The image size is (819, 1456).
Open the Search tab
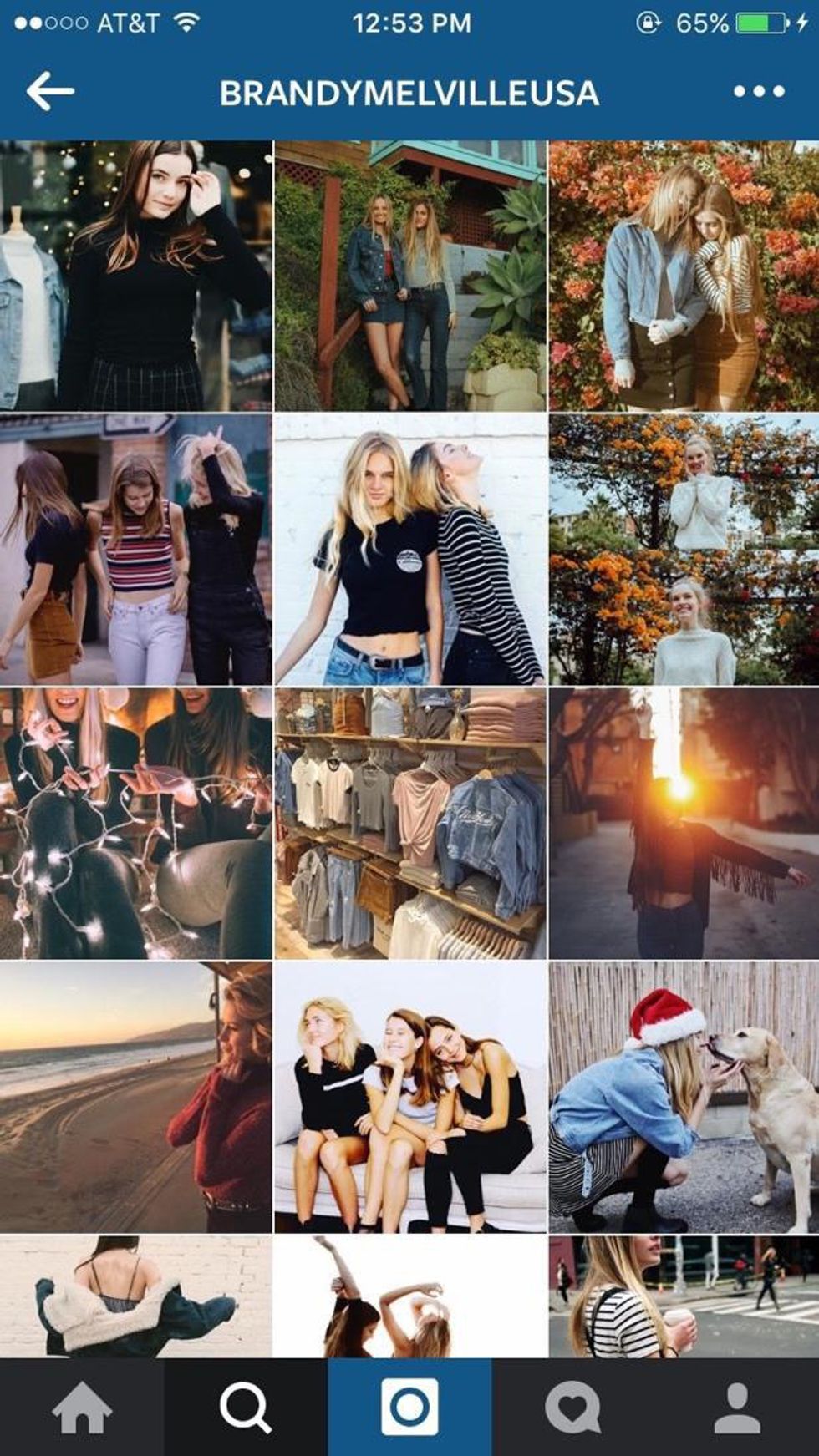245,1407
